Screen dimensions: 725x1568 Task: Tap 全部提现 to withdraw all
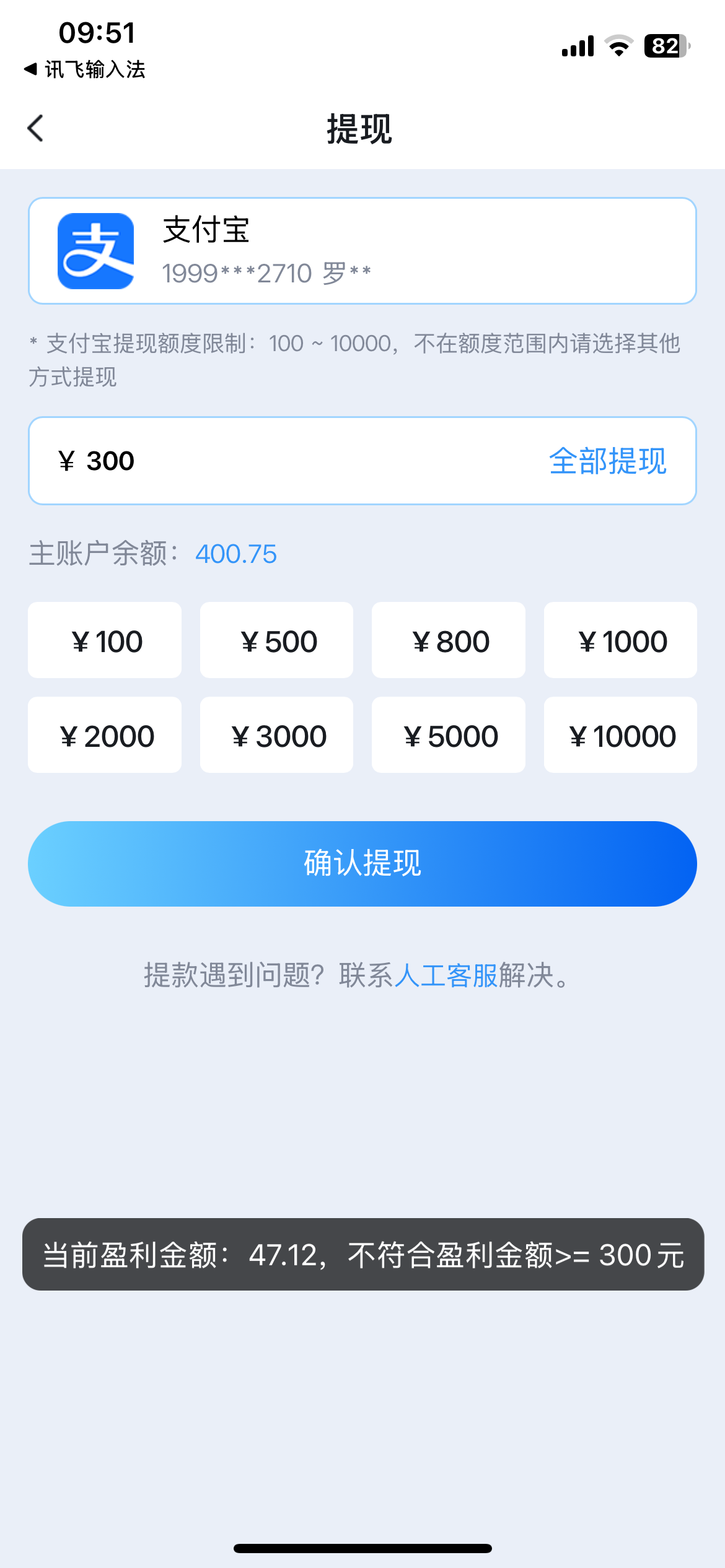607,461
